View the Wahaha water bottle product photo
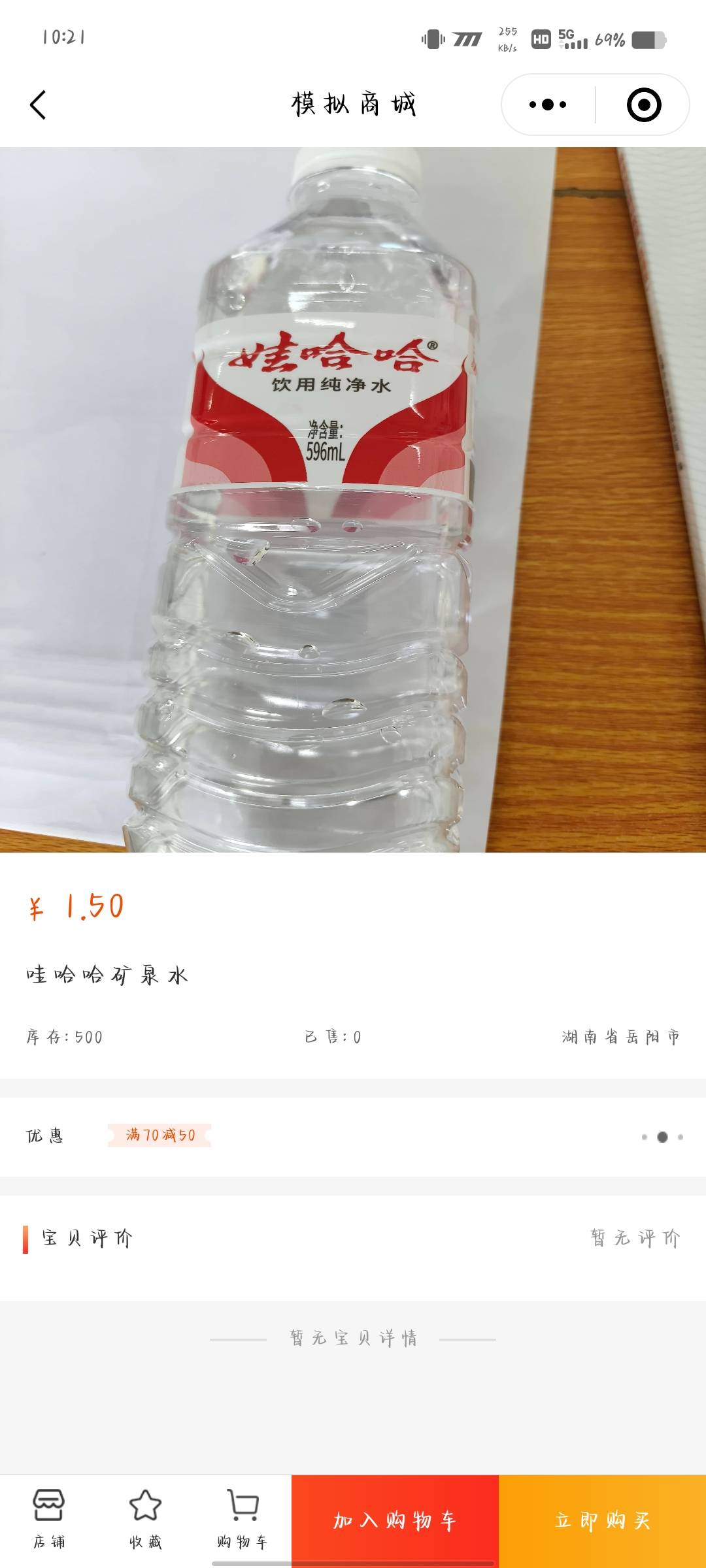Viewport: 706px width, 1568px height. pyautogui.click(x=353, y=500)
